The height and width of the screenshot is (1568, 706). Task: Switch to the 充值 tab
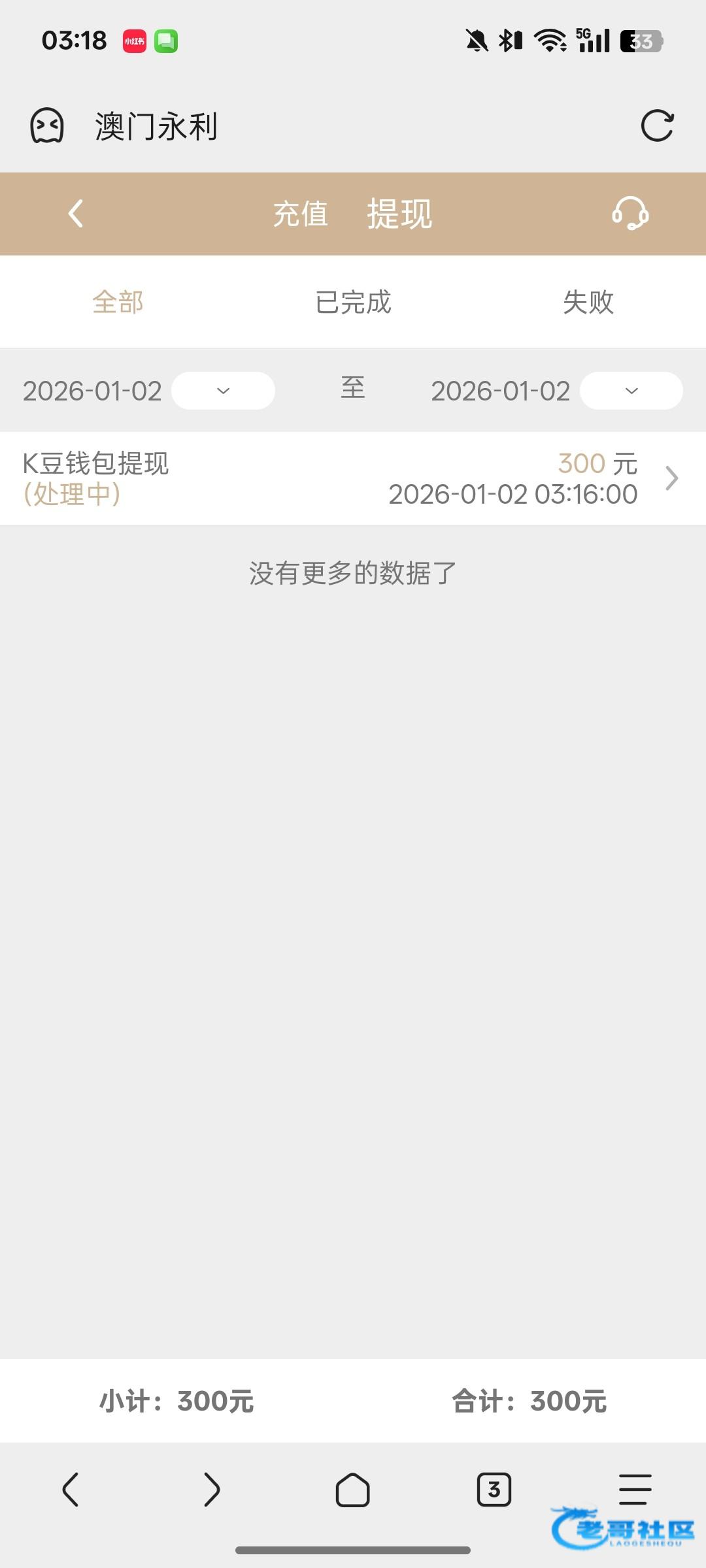(x=300, y=214)
